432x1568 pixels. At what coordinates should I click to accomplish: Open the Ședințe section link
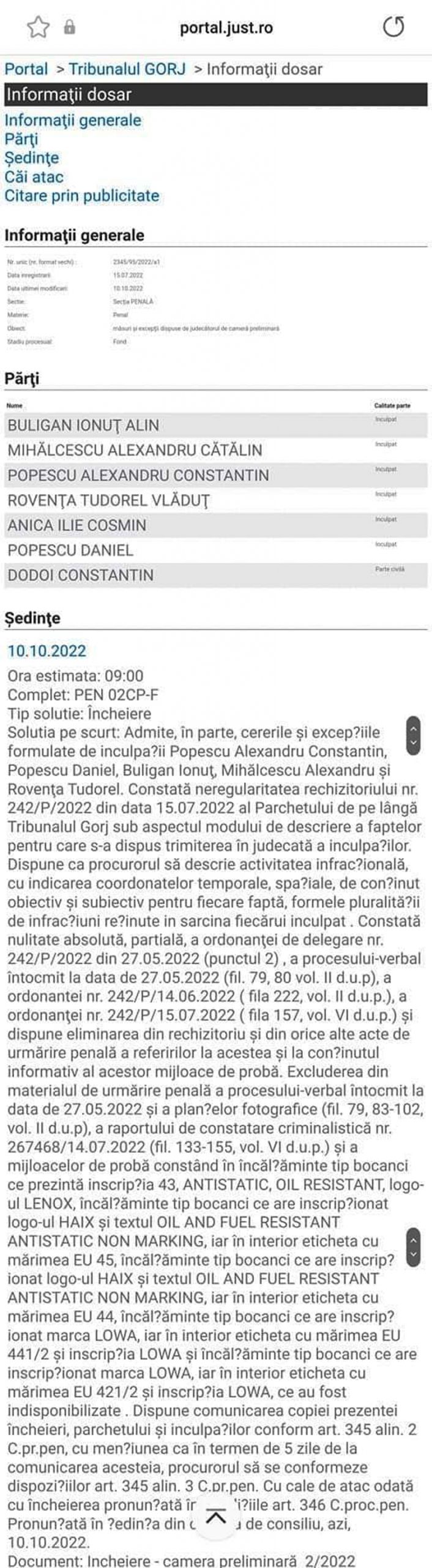(32, 158)
